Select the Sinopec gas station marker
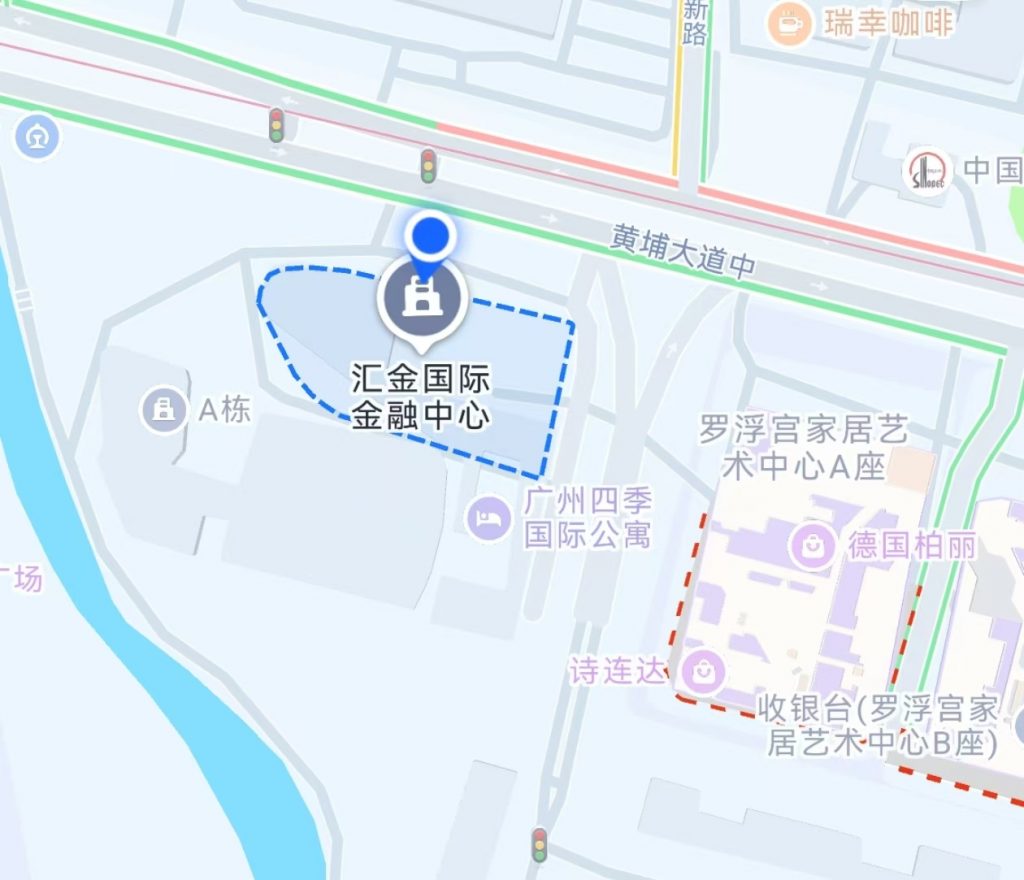This screenshot has width=1024, height=880. click(x=926, y=170)
